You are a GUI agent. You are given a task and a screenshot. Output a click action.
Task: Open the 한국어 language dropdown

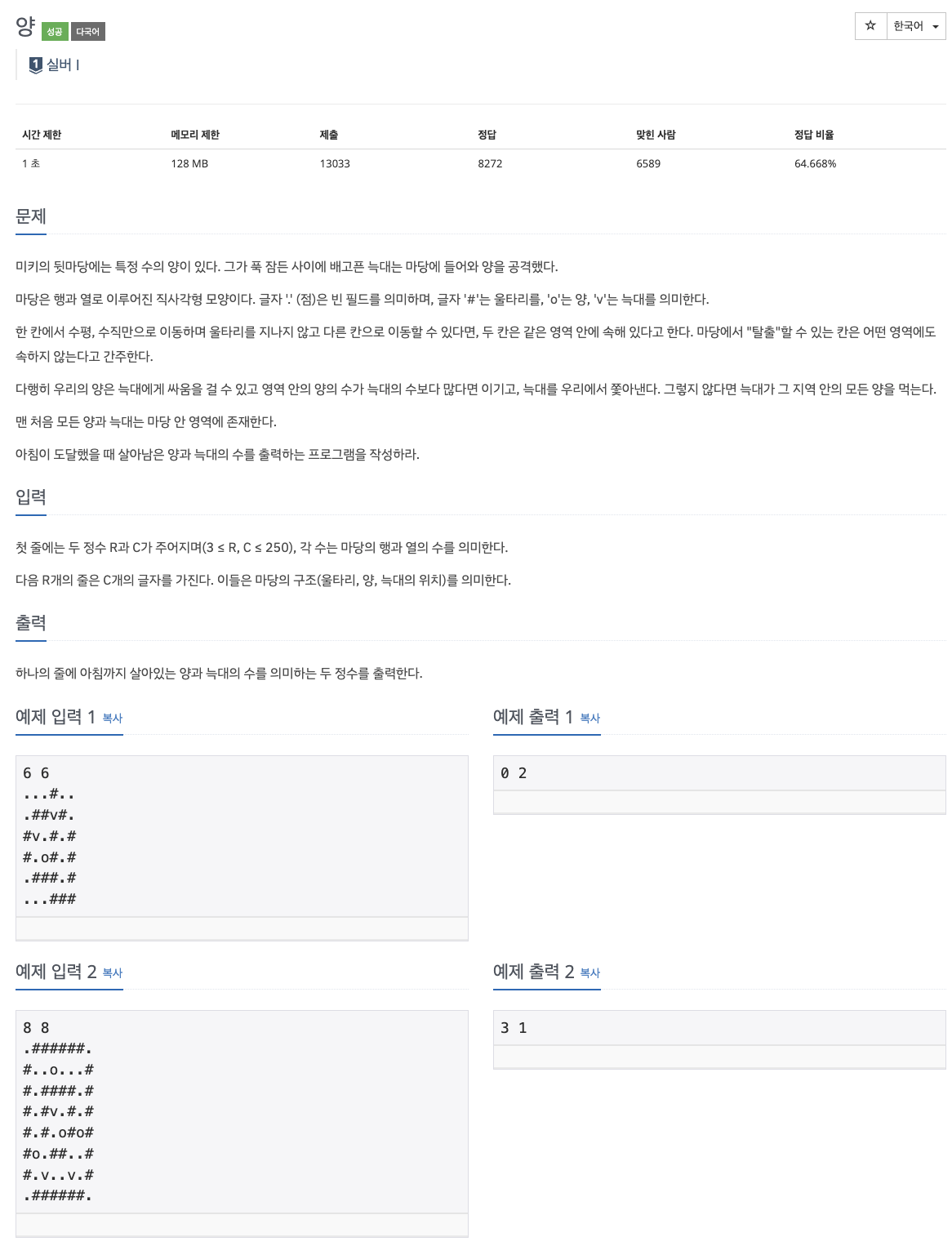click(916, 26)
